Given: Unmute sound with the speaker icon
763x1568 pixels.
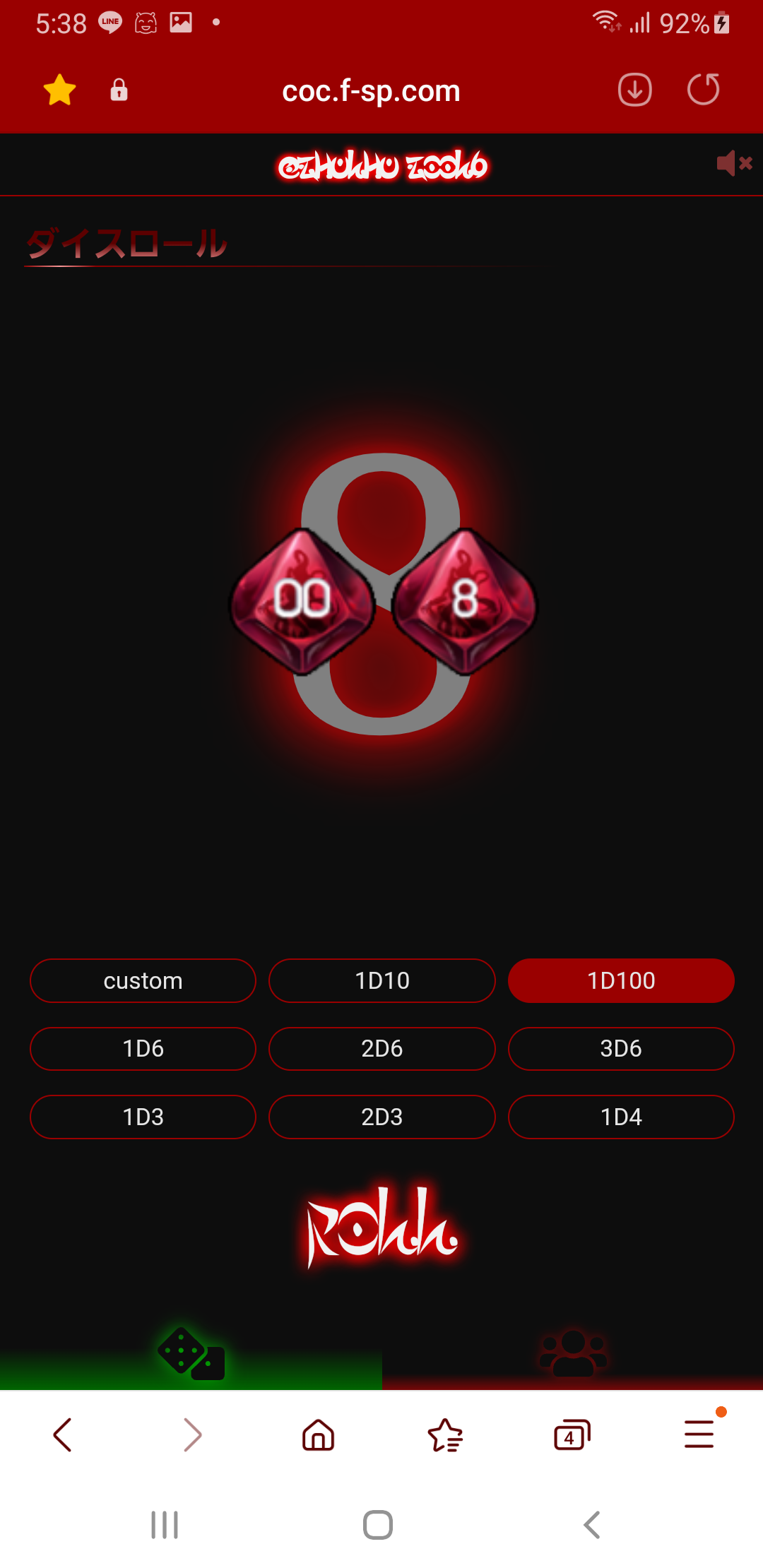Looking at the screenshot, I should point(734,164).
